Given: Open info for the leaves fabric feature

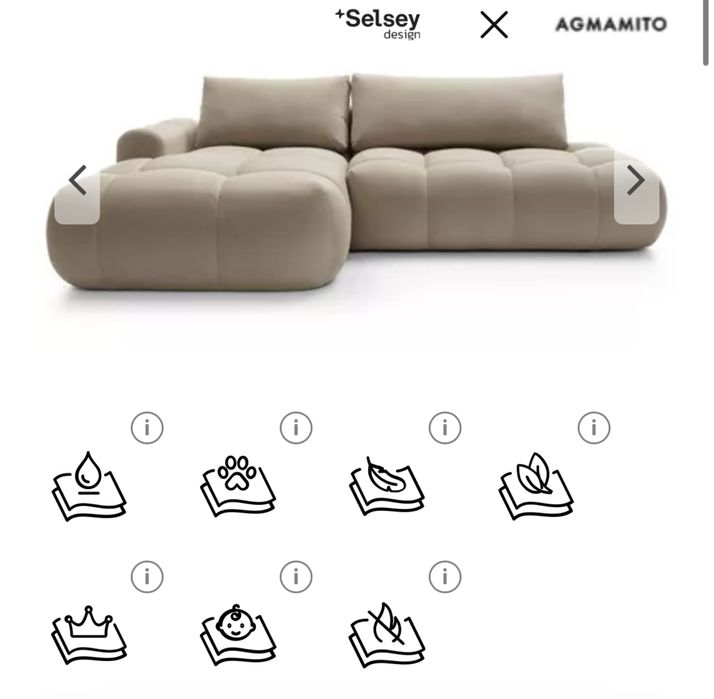Looking at the screenshot, I should [x=594, y=428].
